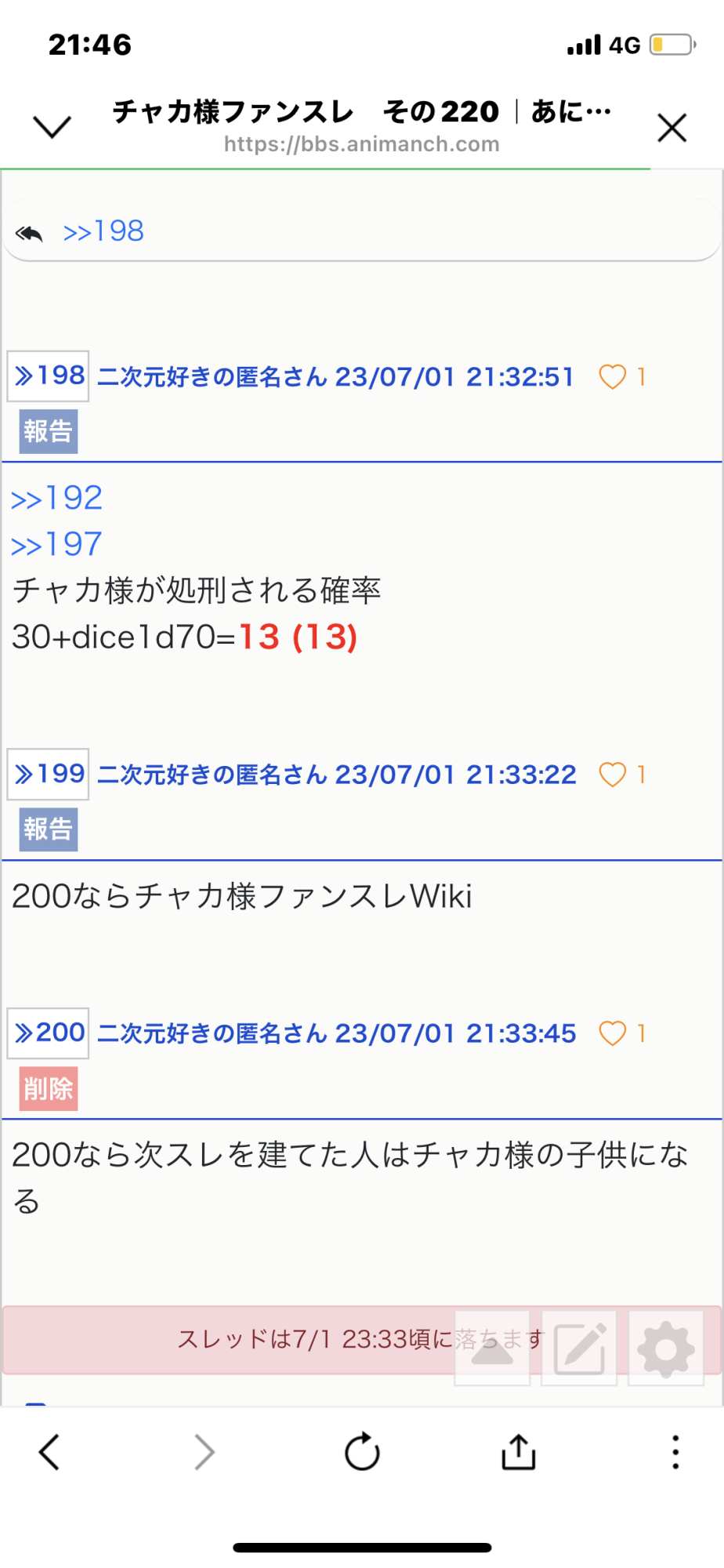The image size is (724, 1568).
Task: Tap post number 198 anchor
Action: click(48, 376)
